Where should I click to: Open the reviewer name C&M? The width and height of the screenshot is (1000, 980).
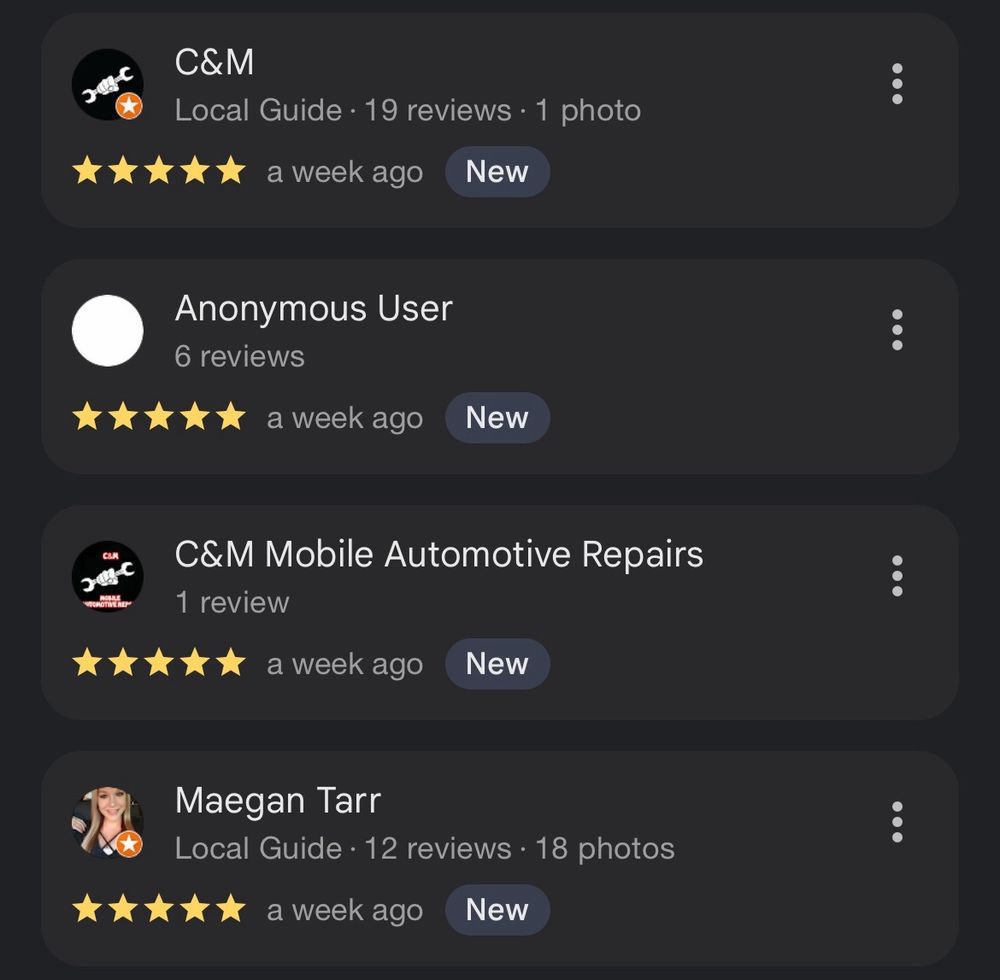coord(214,63)
